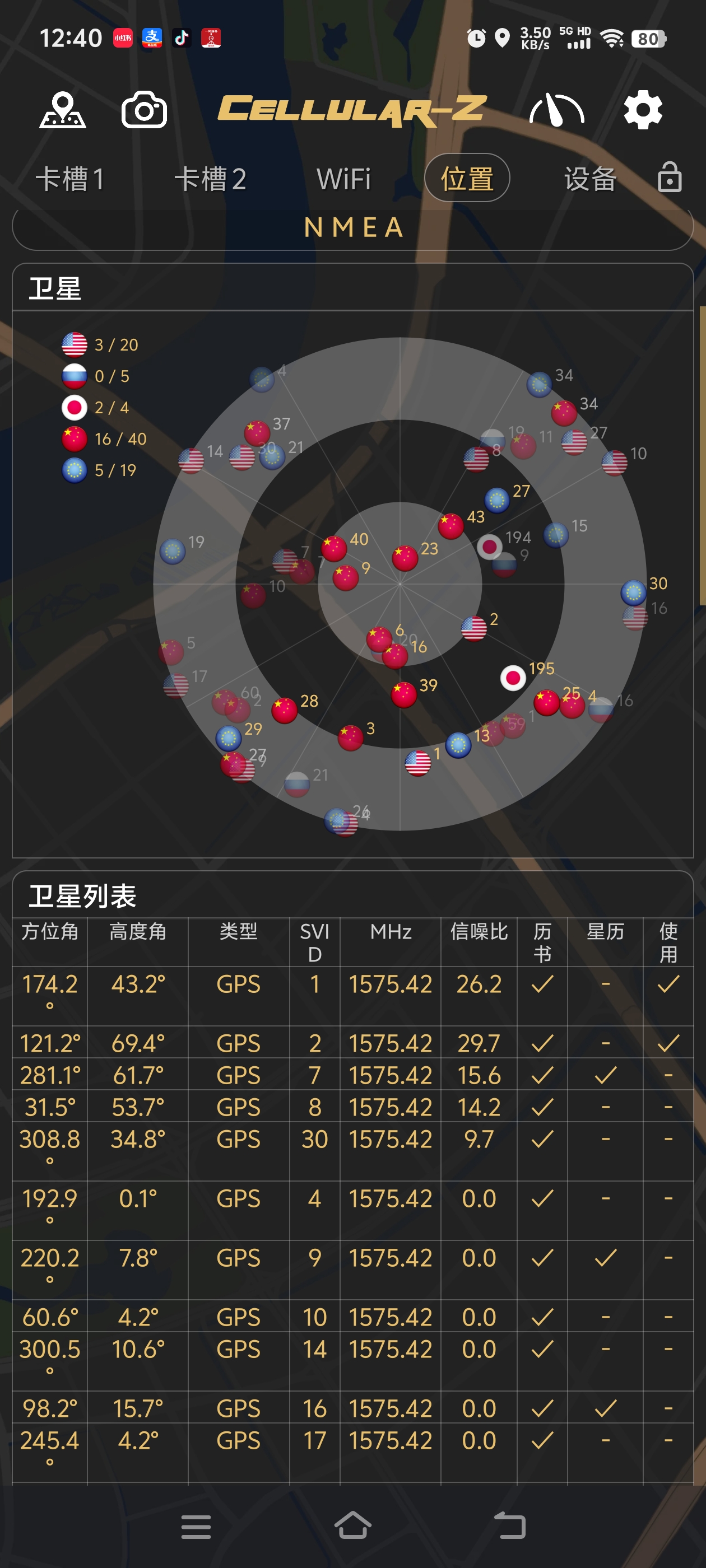This screenshot has width=706, height=1568.
Task: Open the map location icon
Action: 63,110
